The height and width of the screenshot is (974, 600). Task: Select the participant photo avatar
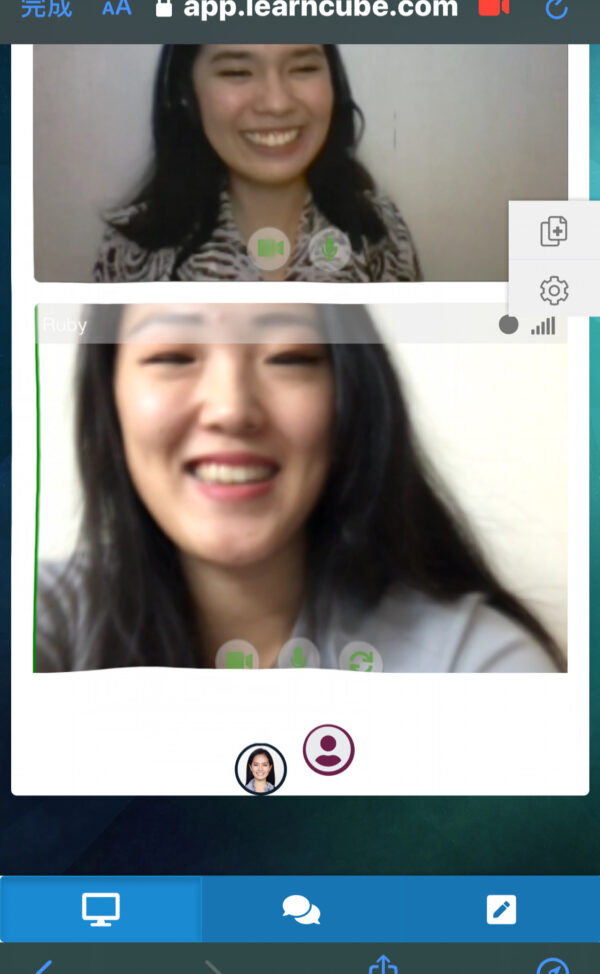pos(261,769)
